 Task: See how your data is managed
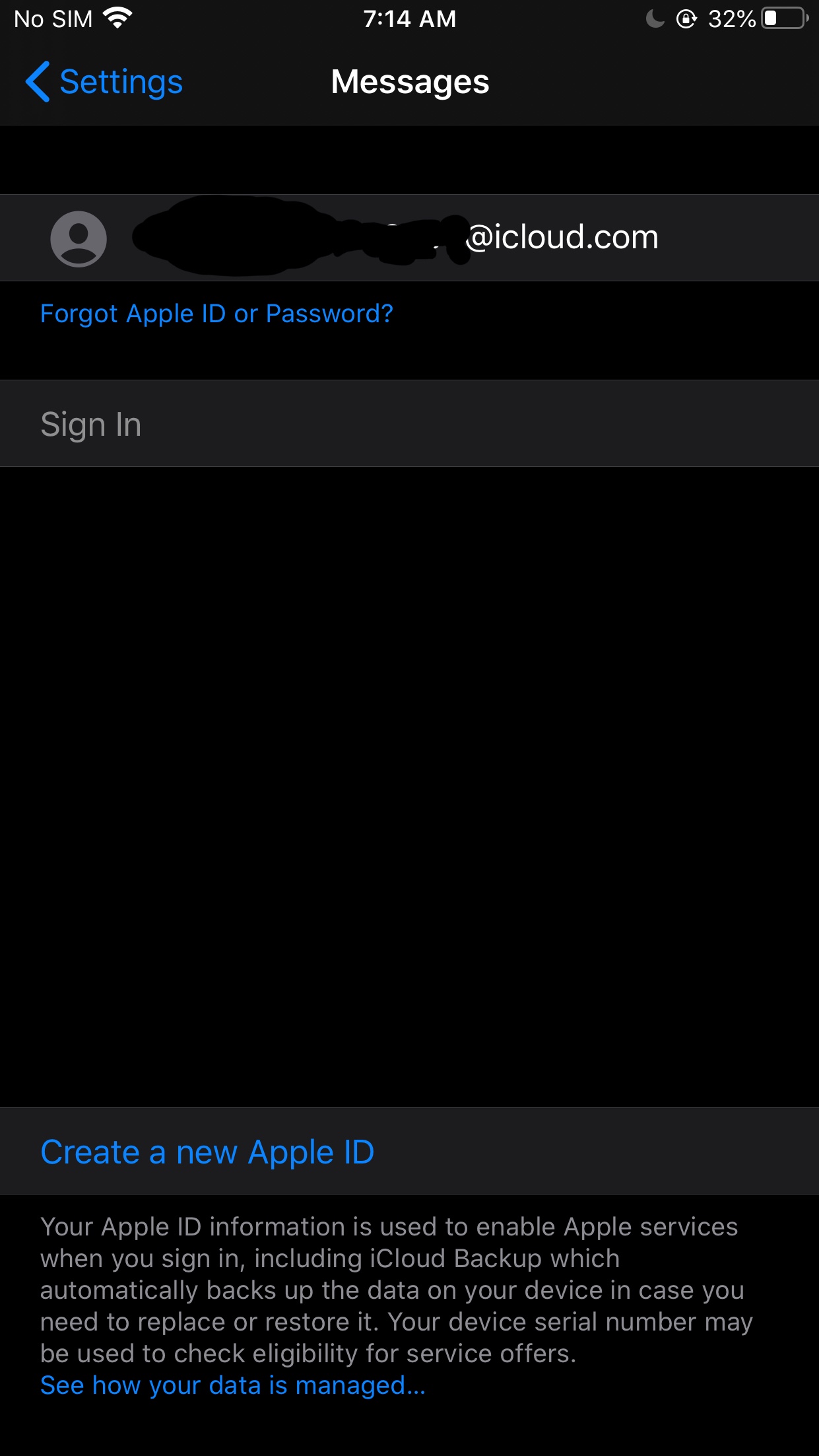(x=232, y=1385)
